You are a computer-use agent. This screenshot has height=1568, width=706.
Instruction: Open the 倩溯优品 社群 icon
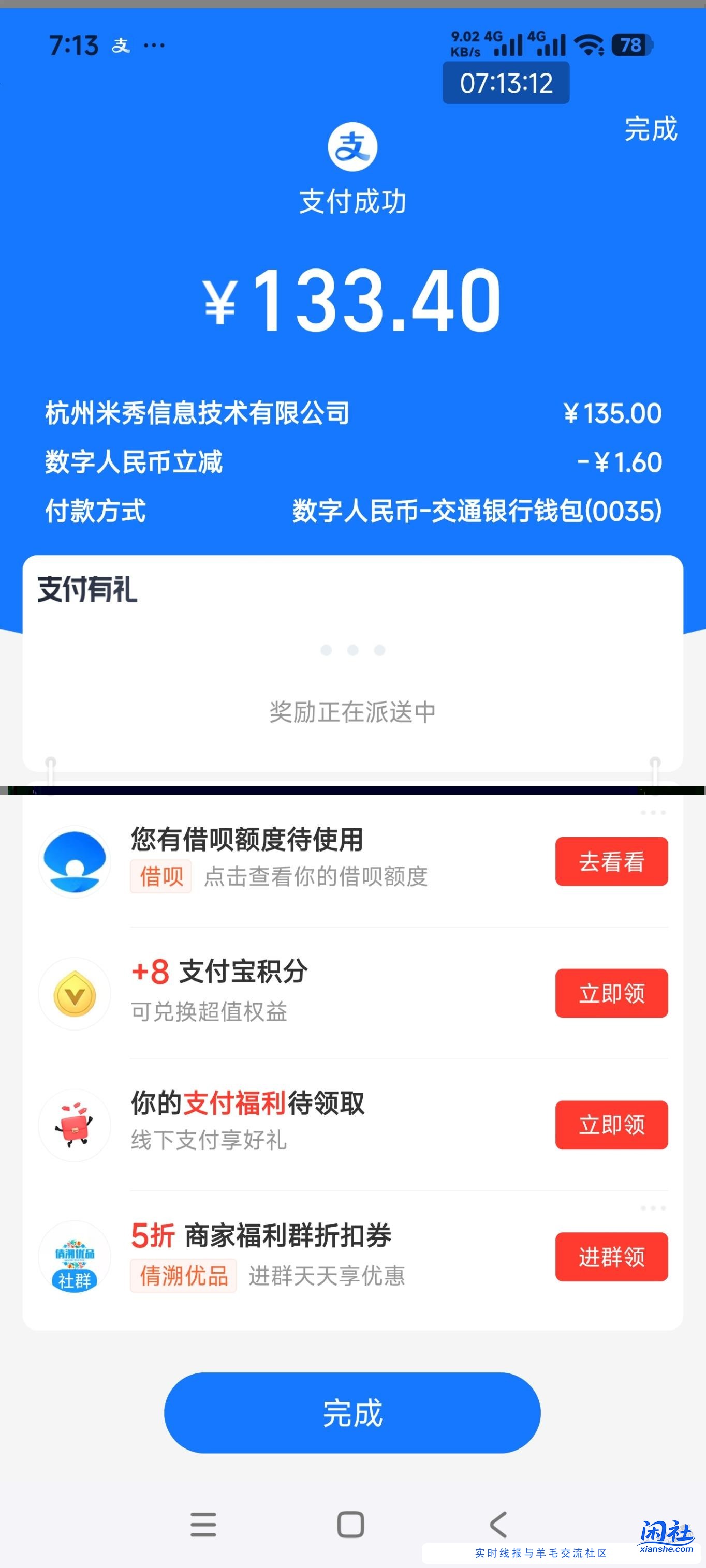[73, 1258]
